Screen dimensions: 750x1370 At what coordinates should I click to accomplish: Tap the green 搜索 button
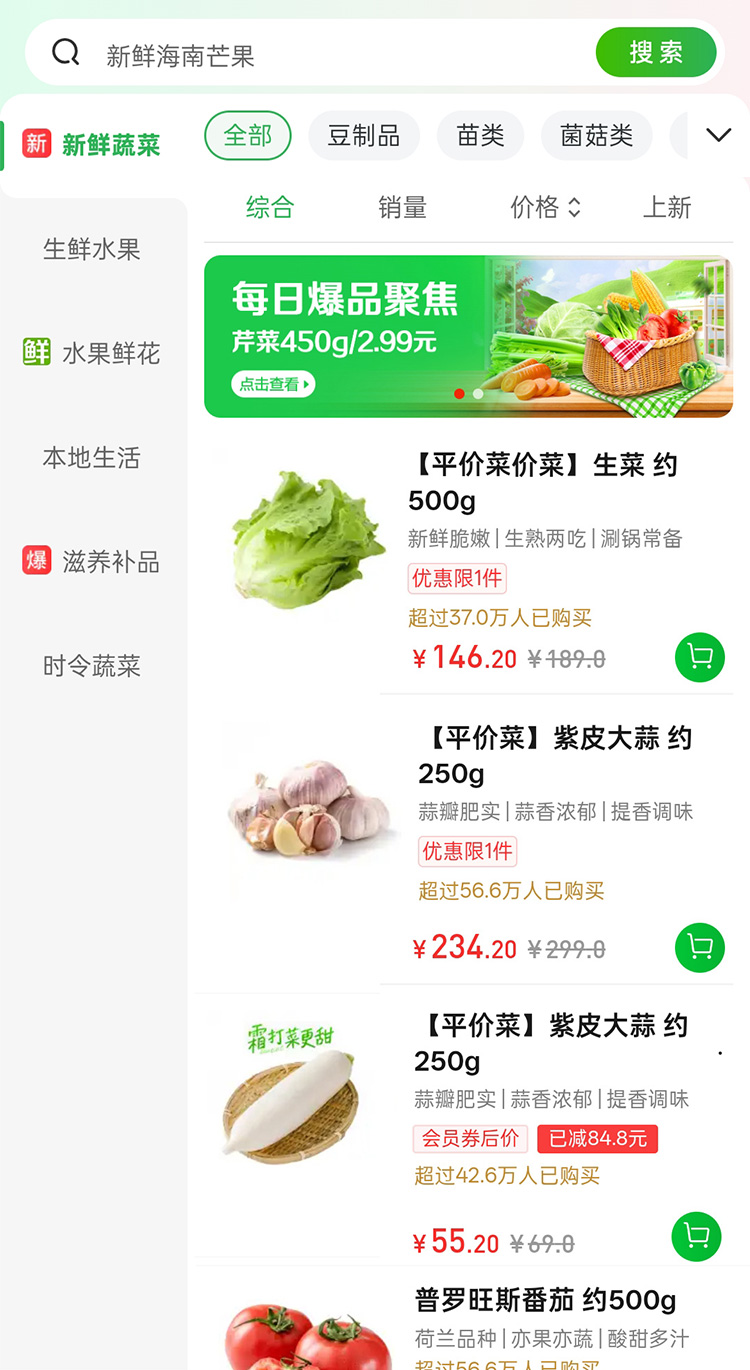[x=656, y=52]
